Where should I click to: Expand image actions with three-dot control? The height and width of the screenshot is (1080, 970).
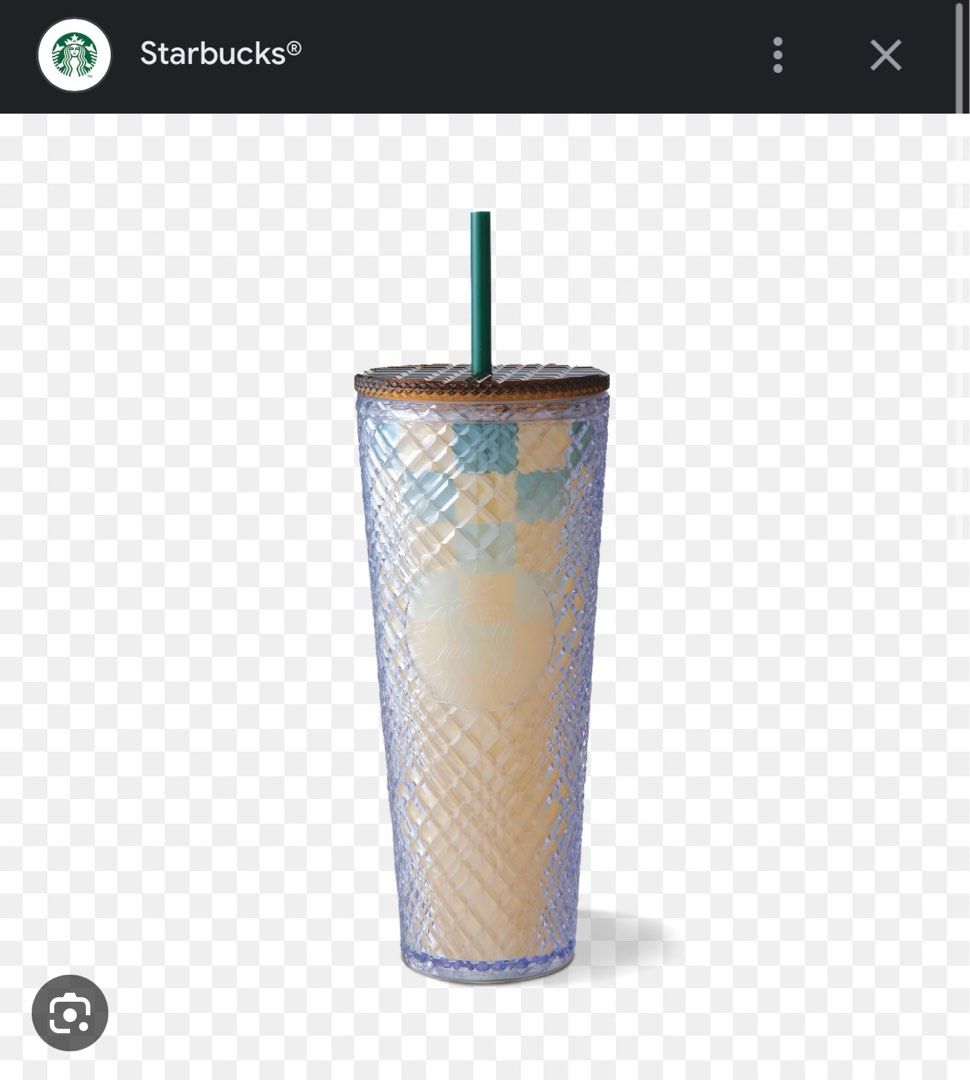[x=777, y=55]
